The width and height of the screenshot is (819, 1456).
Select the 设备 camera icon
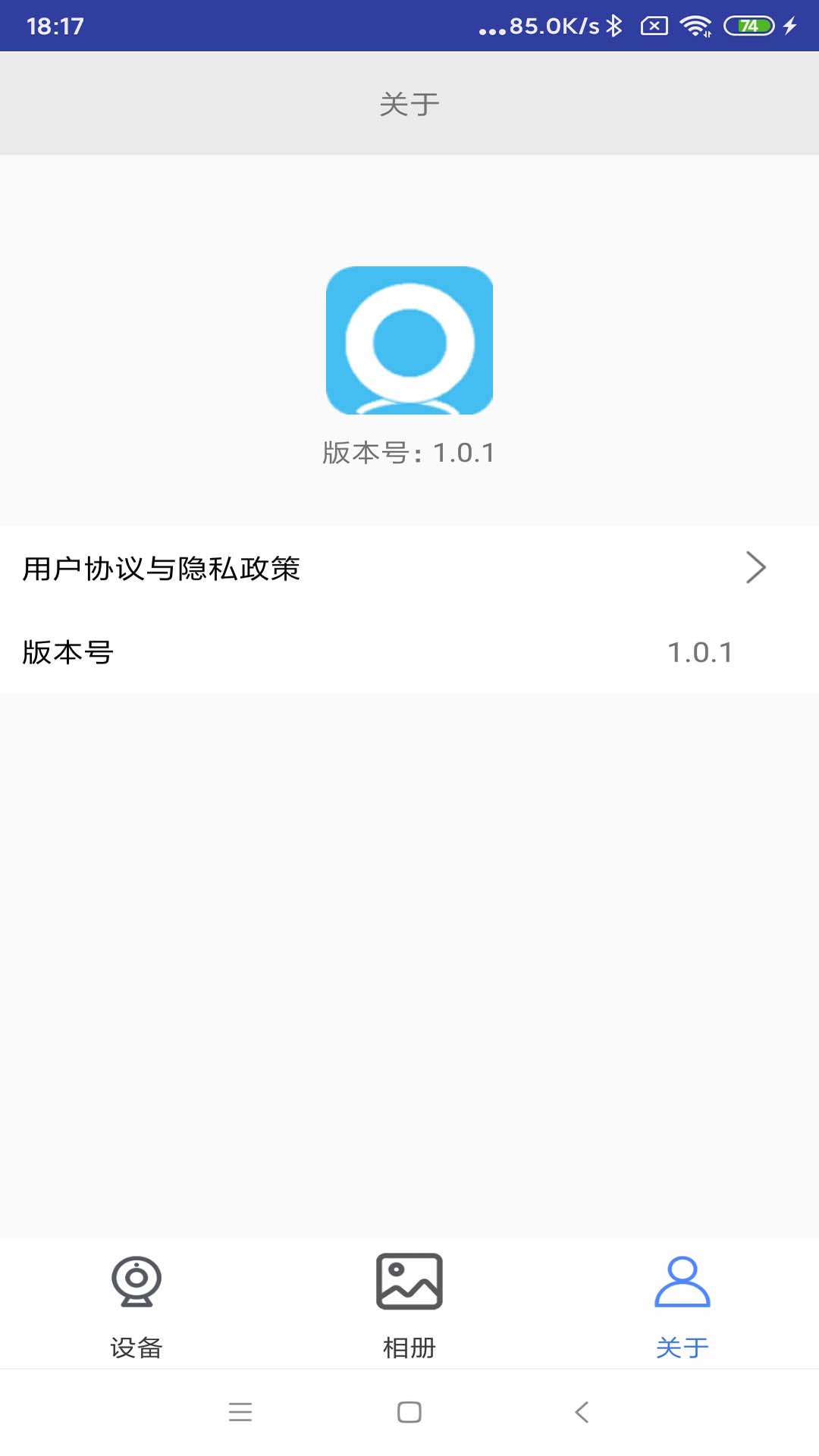(136, 1282)
